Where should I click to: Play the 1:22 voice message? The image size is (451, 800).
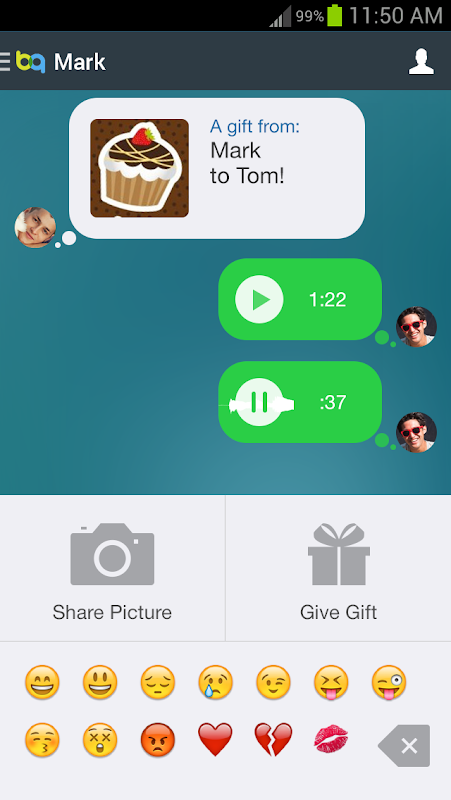[x=259, y=299]
